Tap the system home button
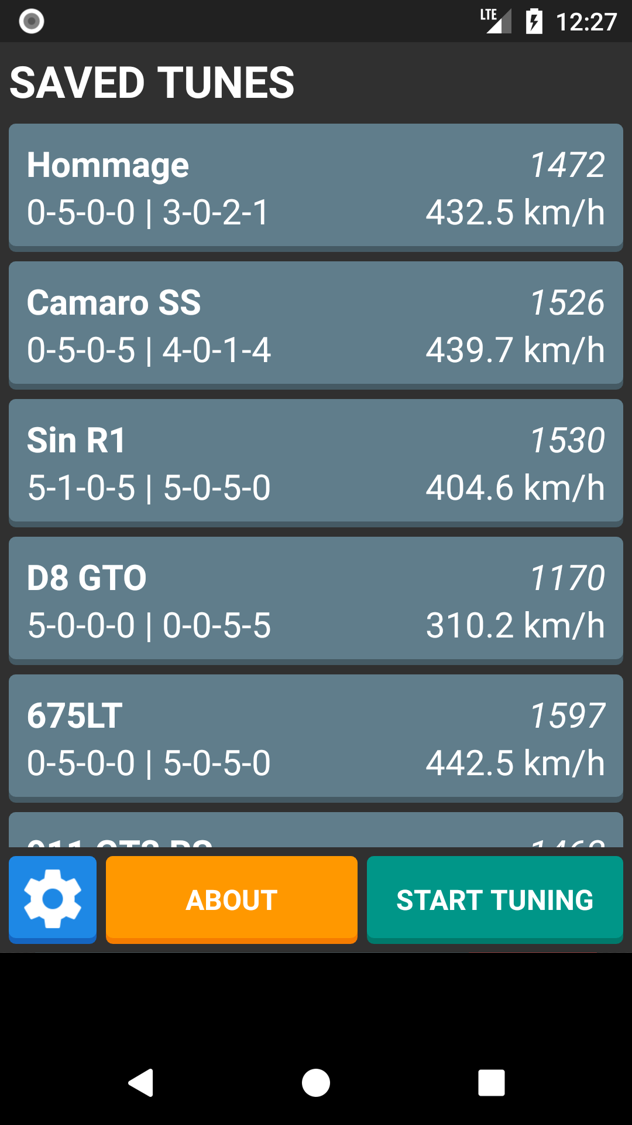 [316, 1082]
